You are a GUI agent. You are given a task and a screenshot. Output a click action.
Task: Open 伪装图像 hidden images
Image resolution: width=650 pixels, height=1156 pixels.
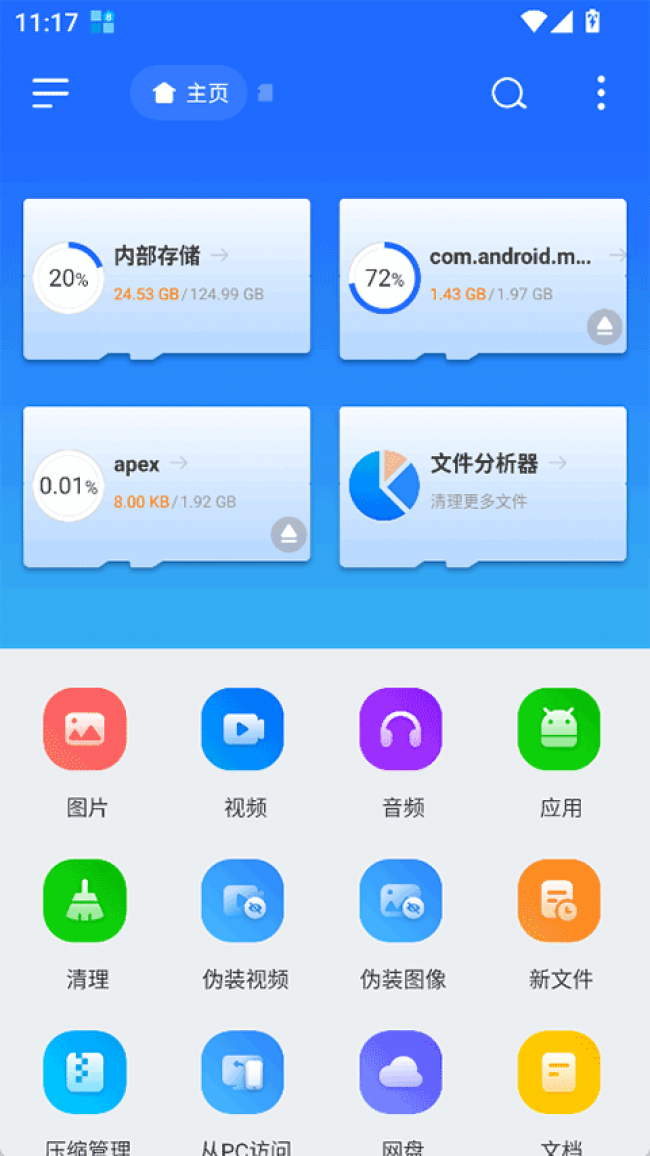(x=401, y=901)
